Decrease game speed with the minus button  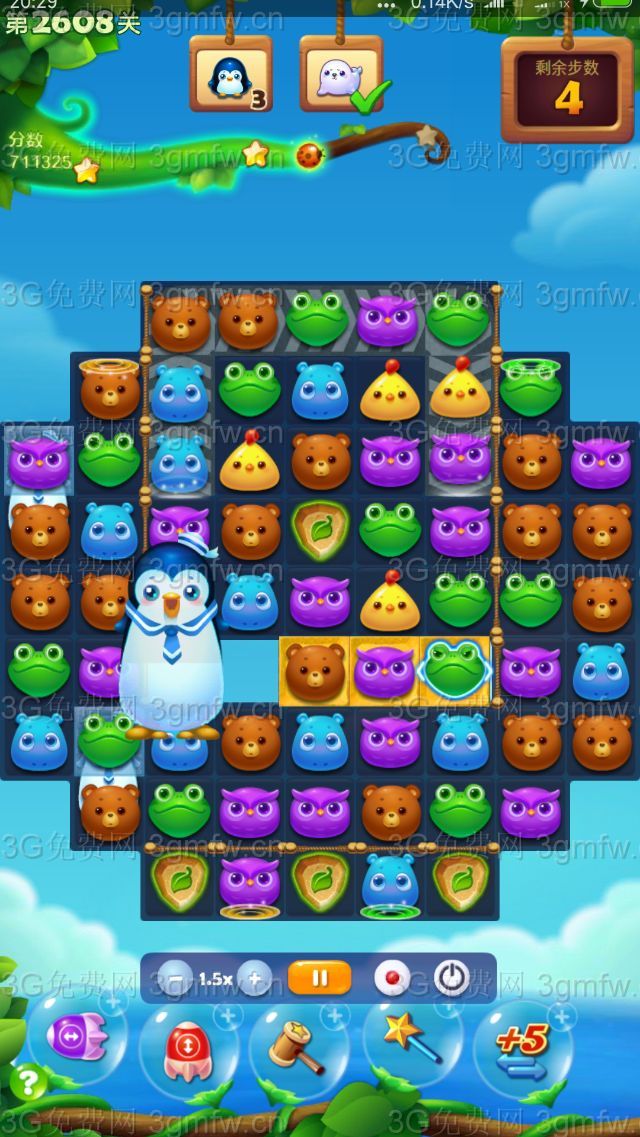click(177, 978)
